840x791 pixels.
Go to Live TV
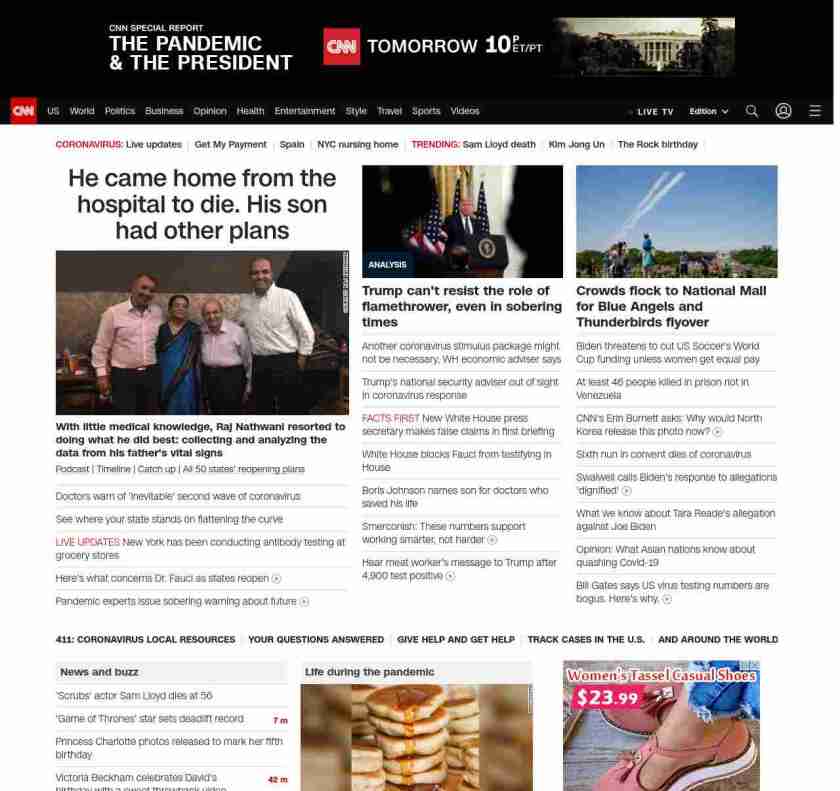click(654, 111)
